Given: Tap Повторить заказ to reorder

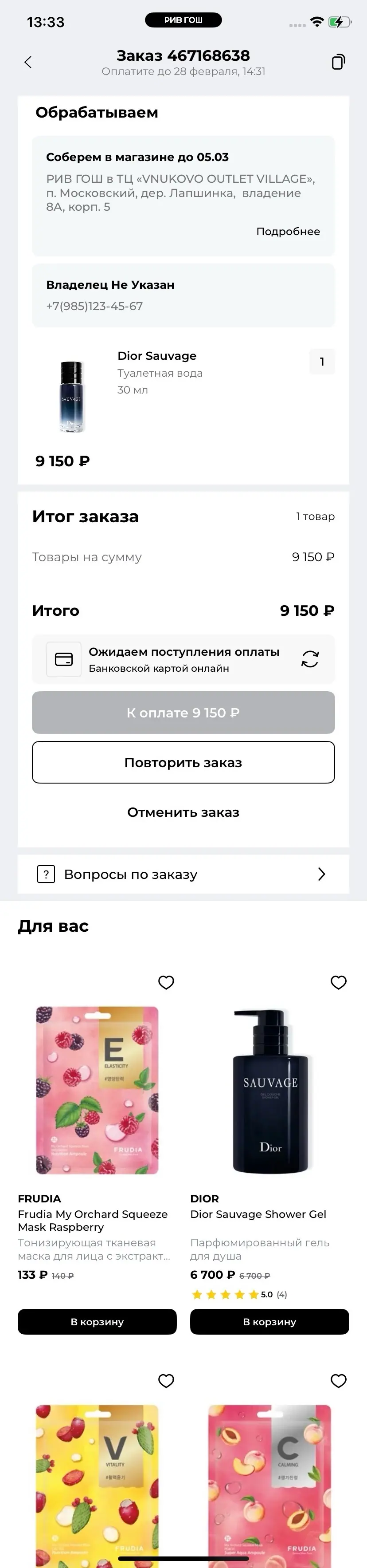Looking at the screenshot, I should click(x=183, y=763).
